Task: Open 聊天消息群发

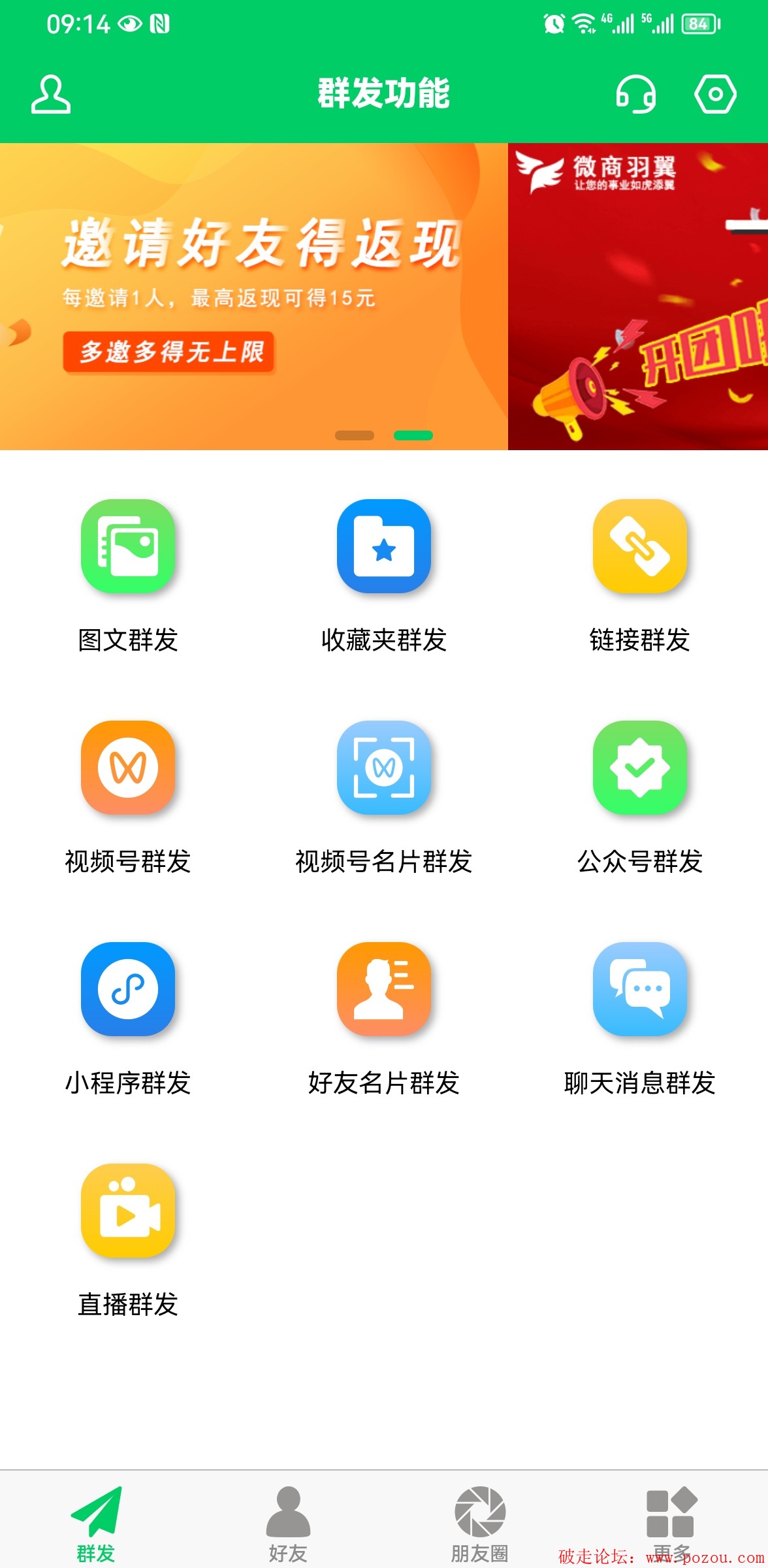Action: pyautogui.click(x=640, y=1019)
